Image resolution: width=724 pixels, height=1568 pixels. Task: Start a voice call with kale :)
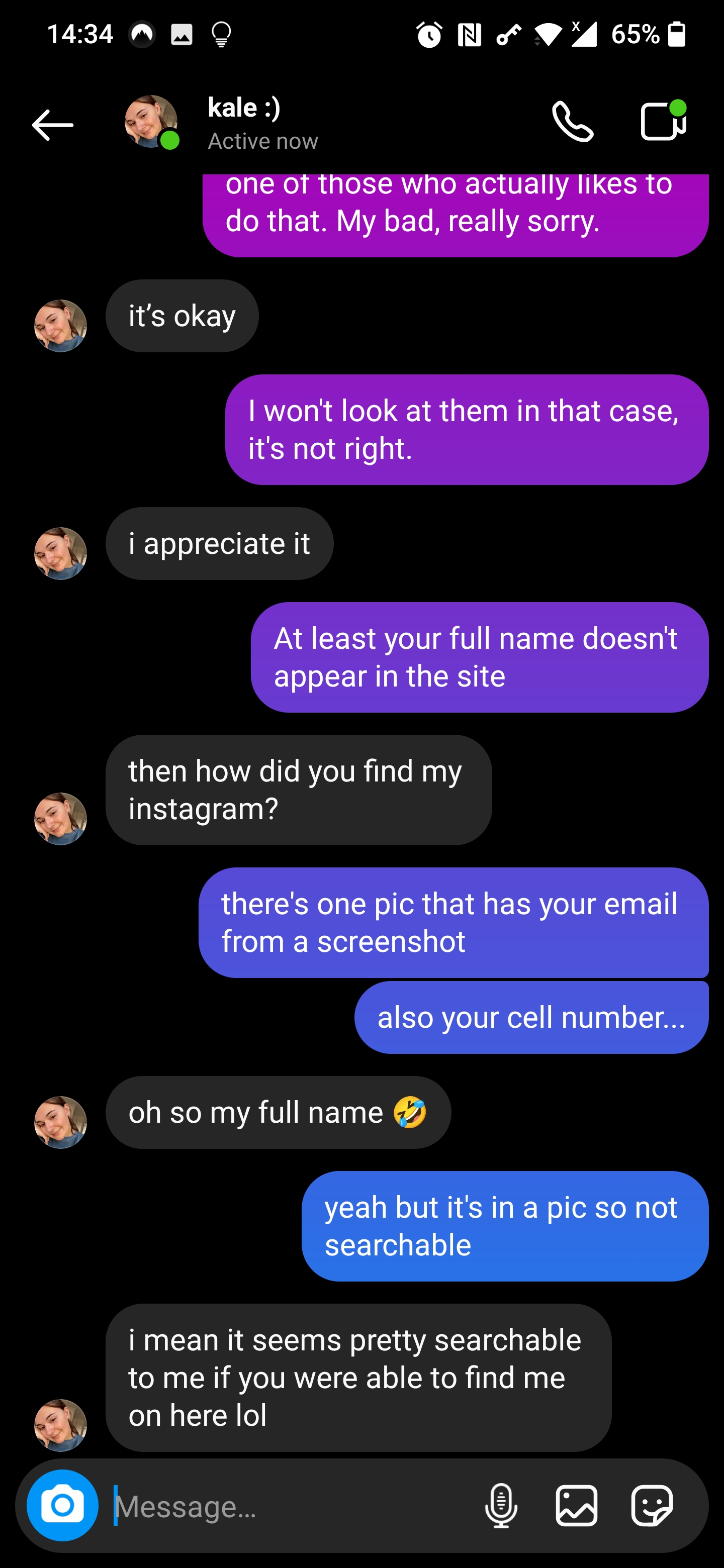[572, 122]
